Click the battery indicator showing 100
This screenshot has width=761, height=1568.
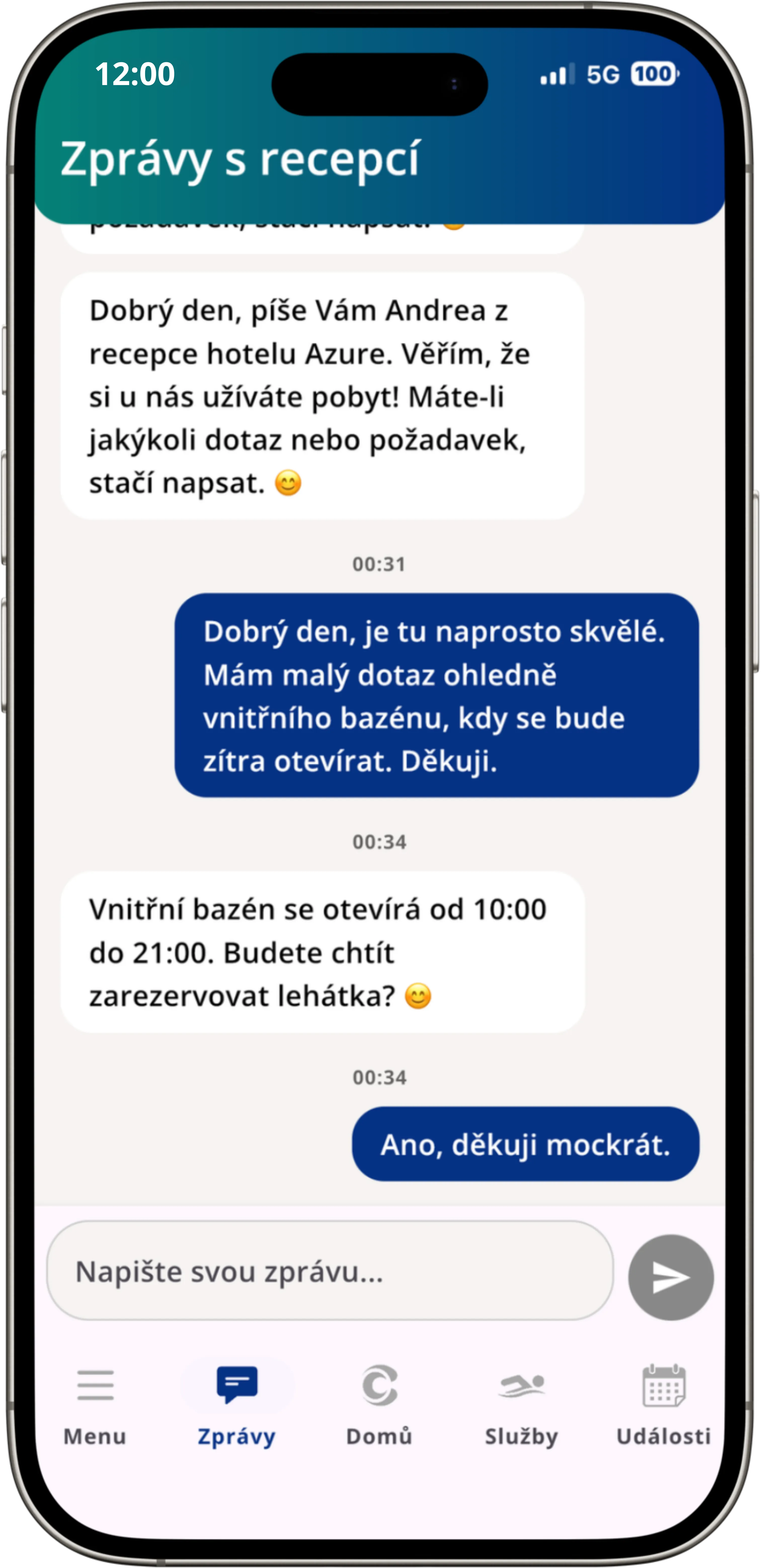[x=653, y=75]
